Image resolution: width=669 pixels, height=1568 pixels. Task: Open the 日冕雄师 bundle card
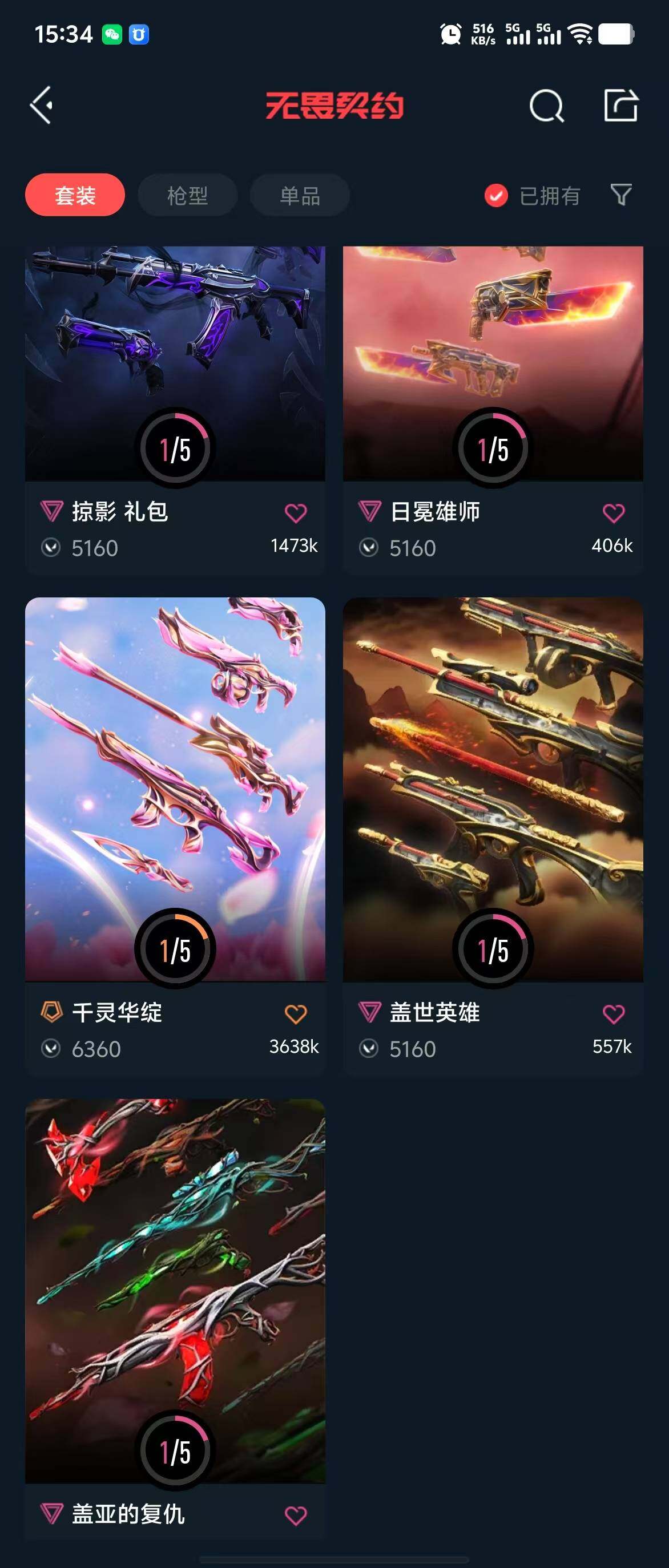point(493,365)
